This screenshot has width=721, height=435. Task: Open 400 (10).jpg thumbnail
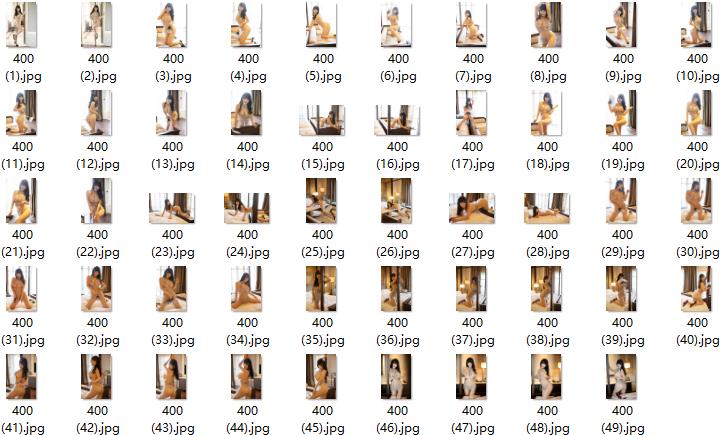click(x=697, y=25)
